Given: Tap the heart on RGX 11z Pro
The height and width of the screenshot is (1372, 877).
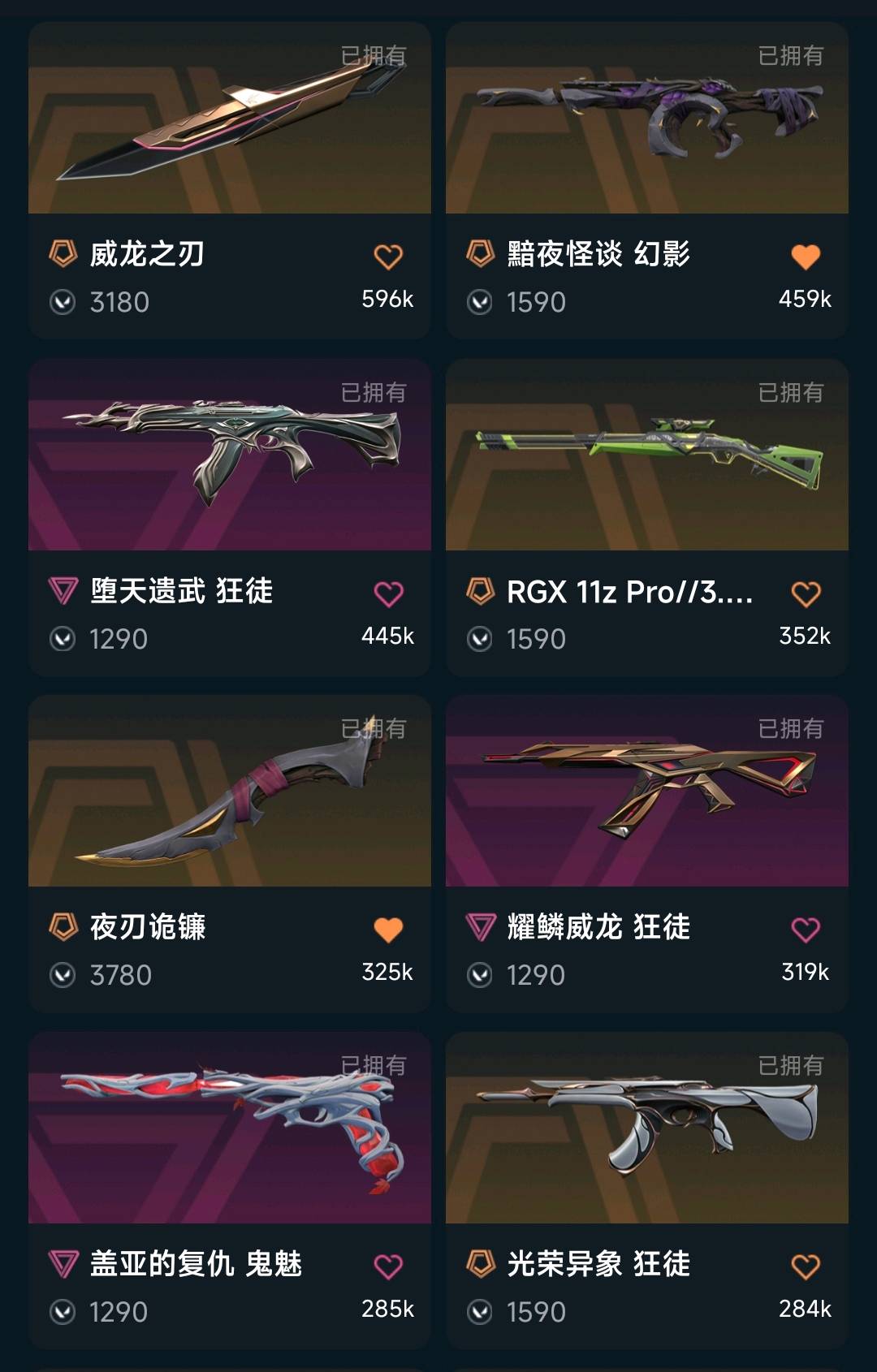Looking at the screenshot, I should (806, 593).
